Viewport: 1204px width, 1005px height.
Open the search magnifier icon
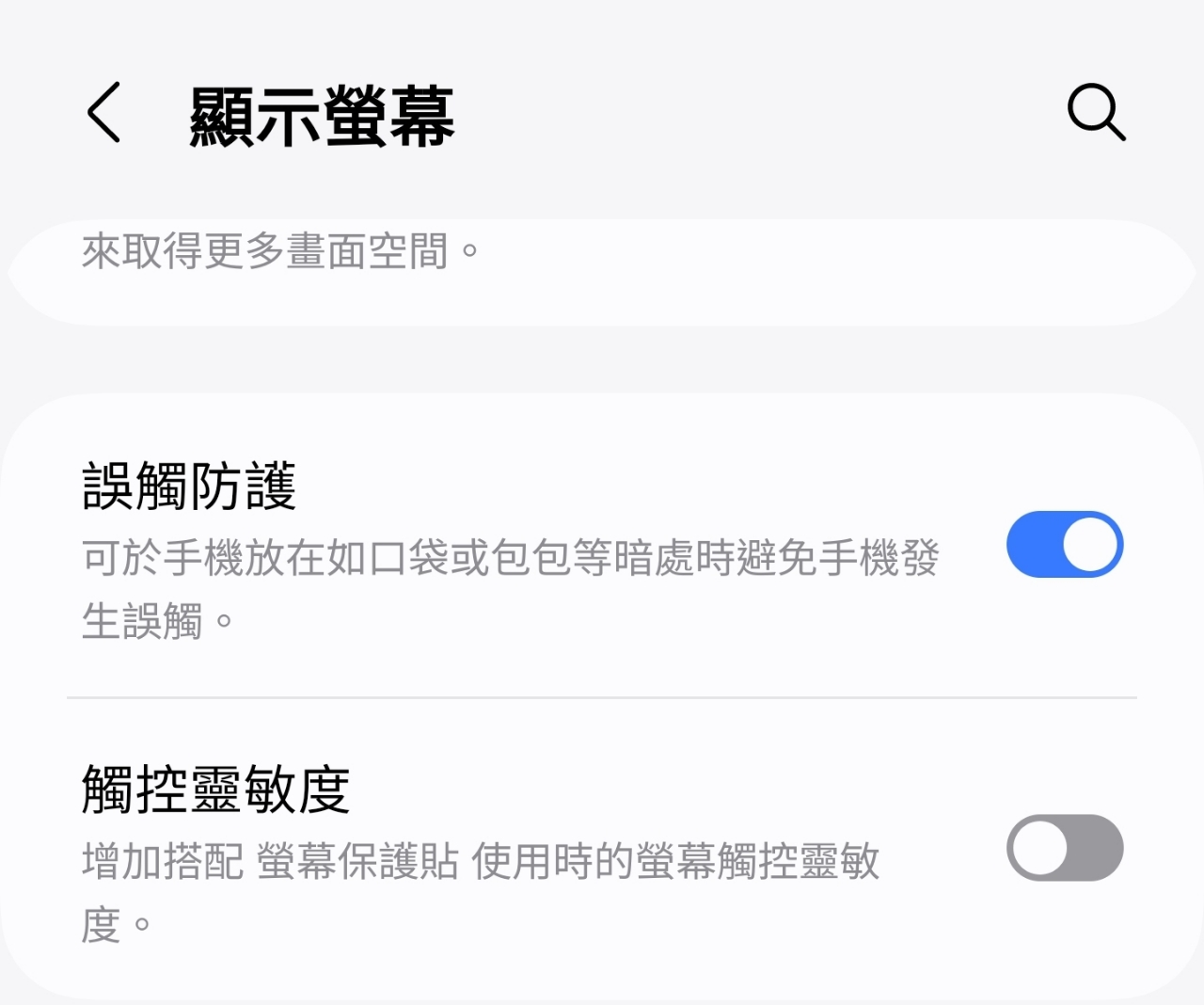pos(1096,113)
